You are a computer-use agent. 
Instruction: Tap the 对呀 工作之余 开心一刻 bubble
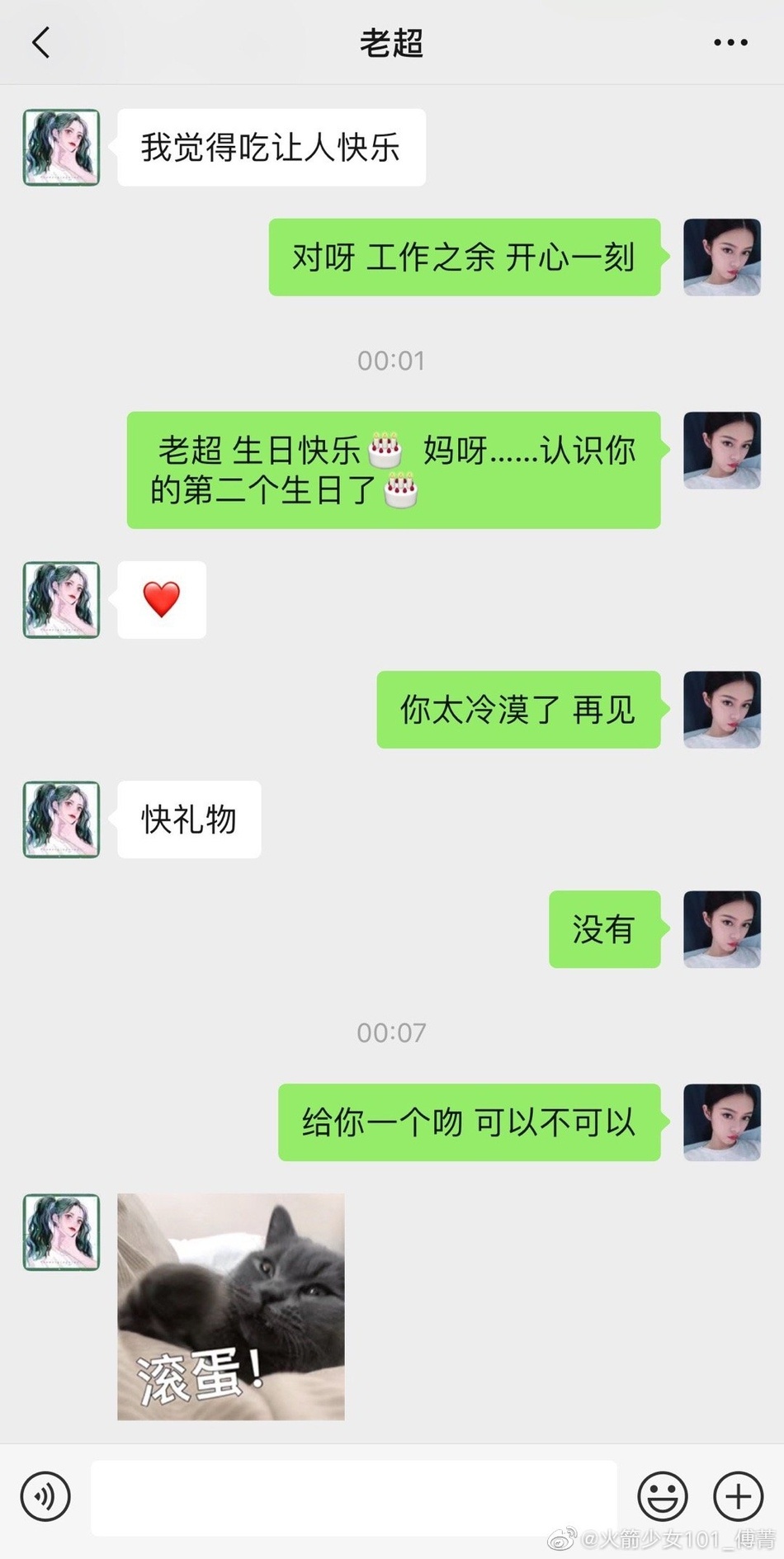coord(463,257)
